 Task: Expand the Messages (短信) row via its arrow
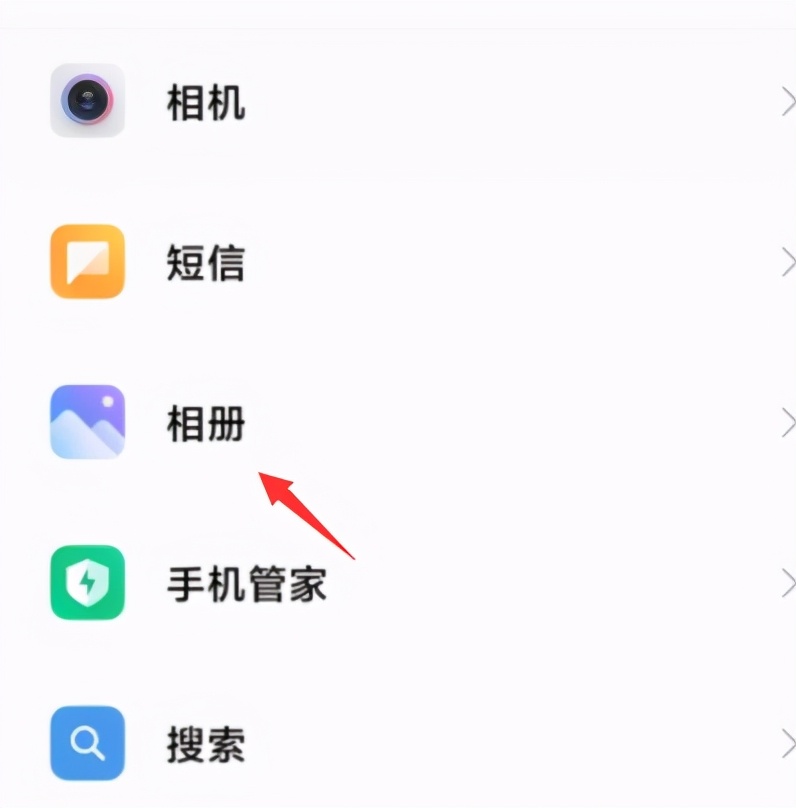point(788,262)
